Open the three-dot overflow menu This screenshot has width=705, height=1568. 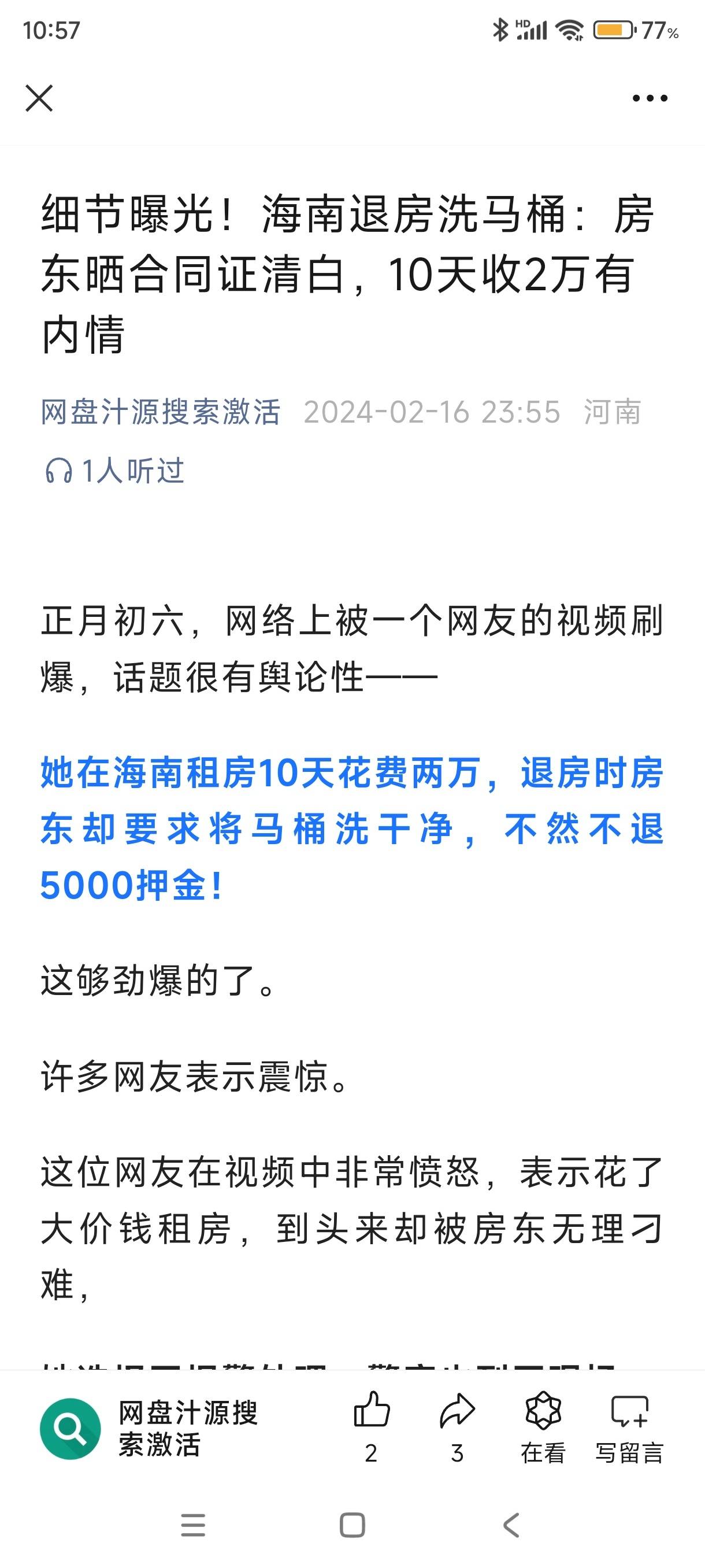[x=650, y=98]
